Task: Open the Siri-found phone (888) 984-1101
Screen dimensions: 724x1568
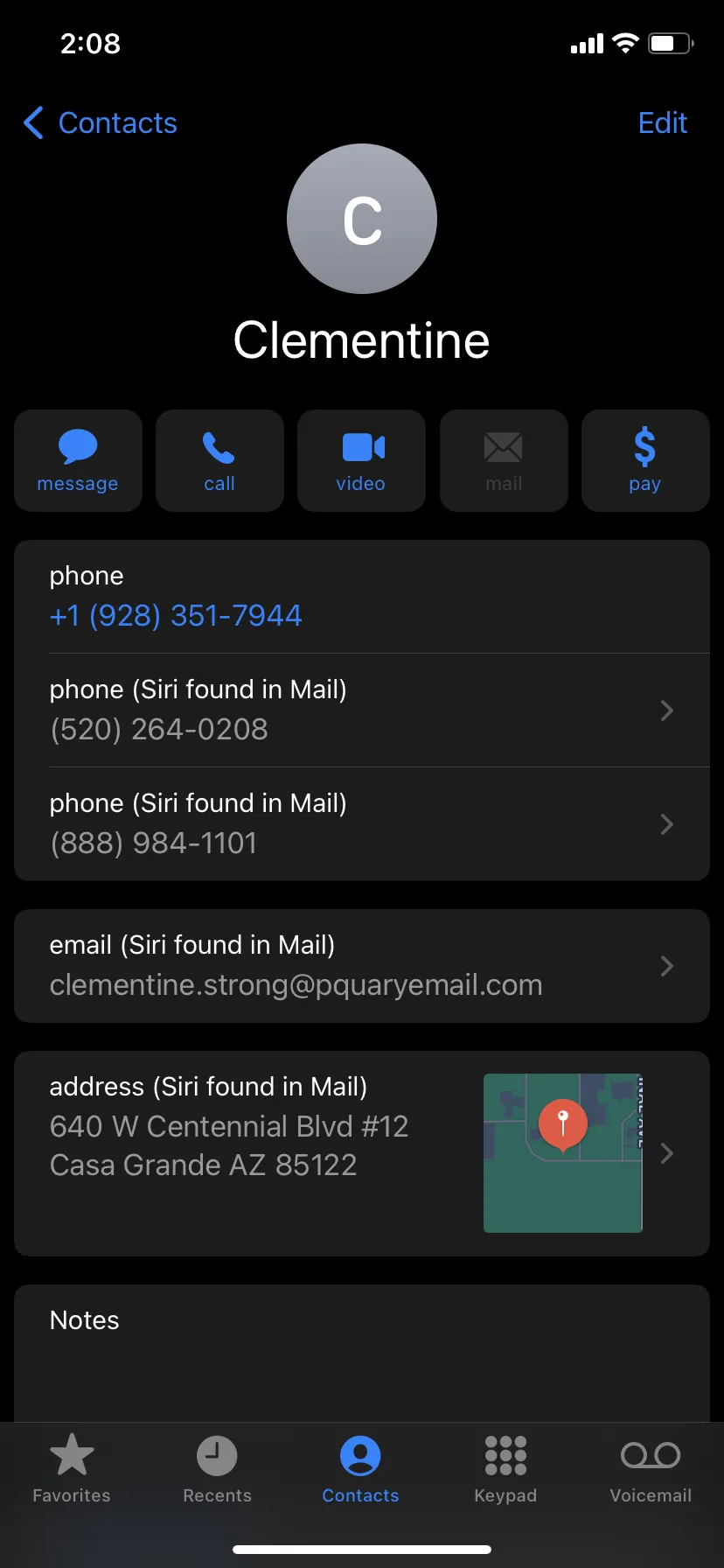Action: [x=362, y=824]
